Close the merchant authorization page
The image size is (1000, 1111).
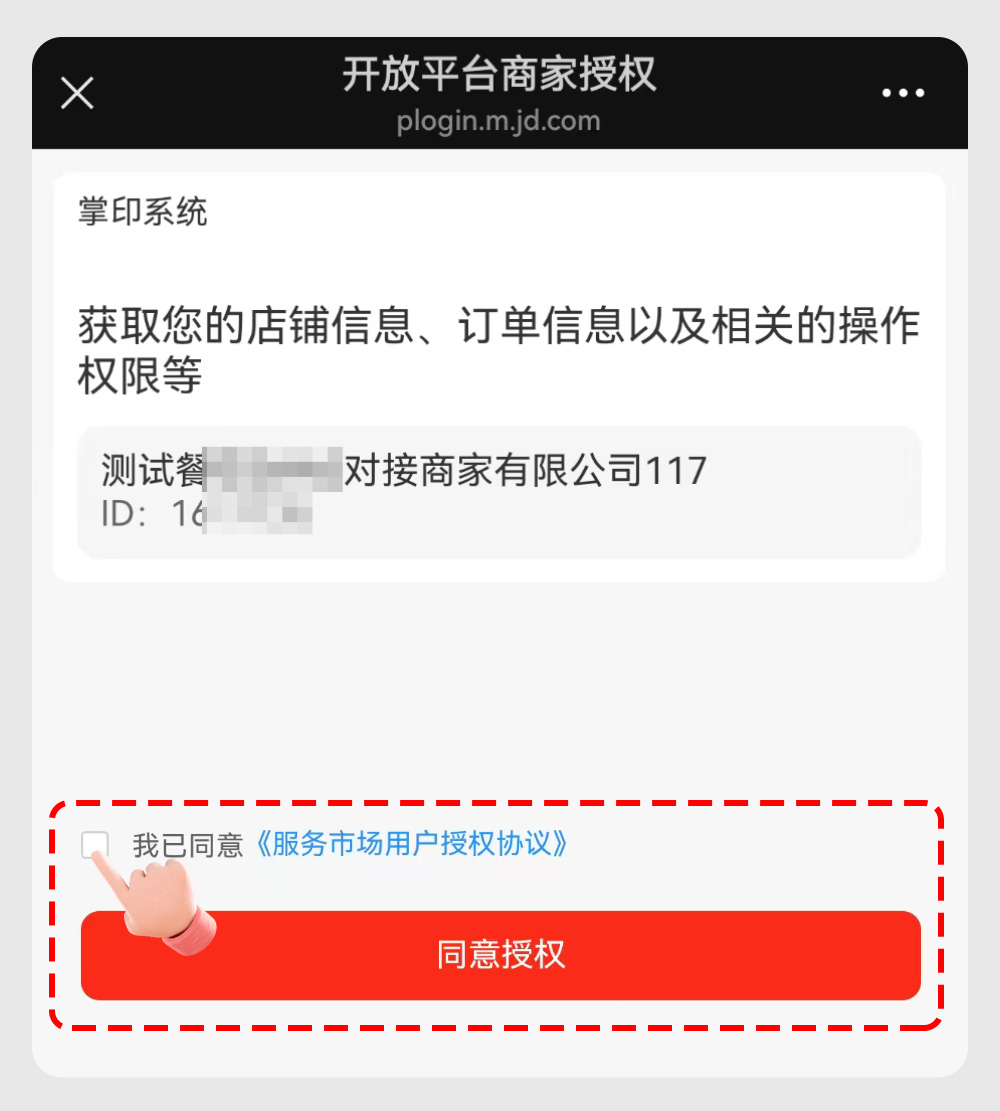(x=77, y=94)
